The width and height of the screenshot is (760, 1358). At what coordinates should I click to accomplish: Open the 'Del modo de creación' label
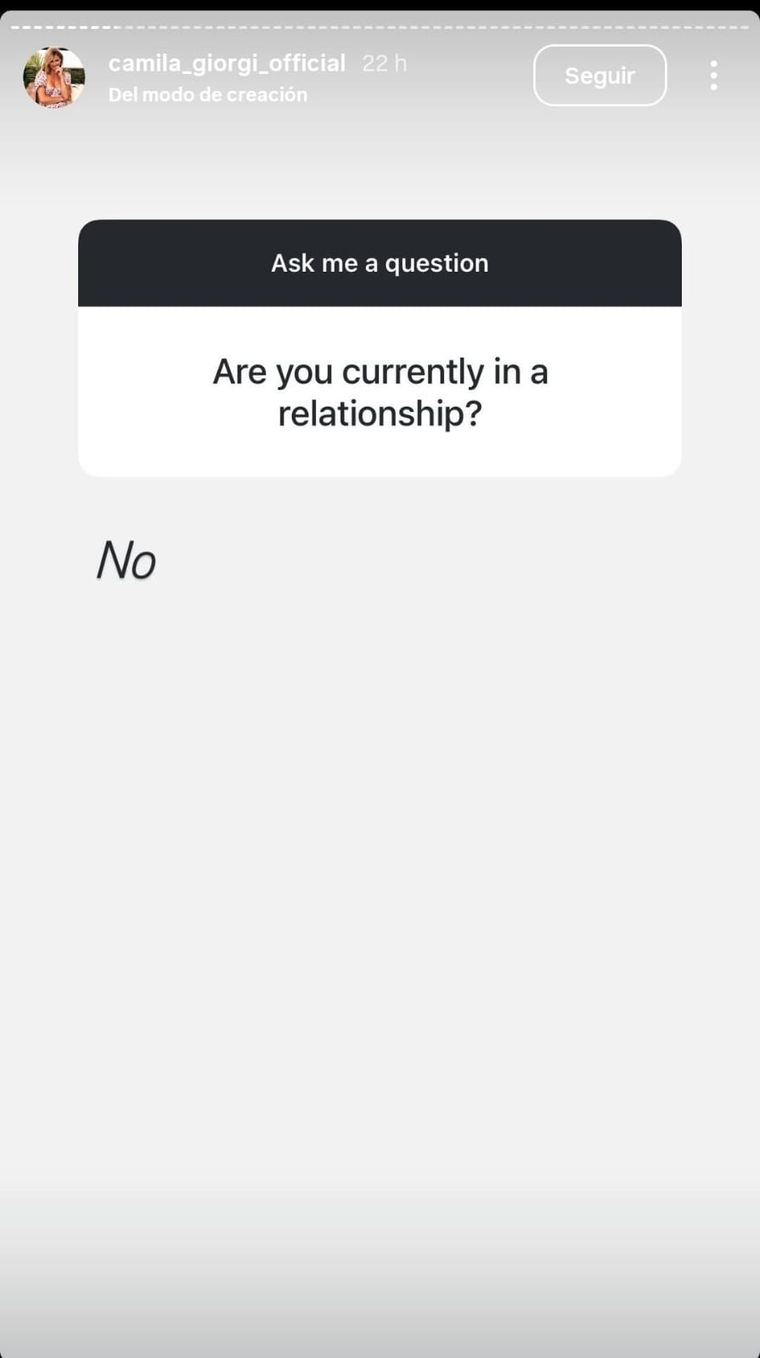[207, 95]
